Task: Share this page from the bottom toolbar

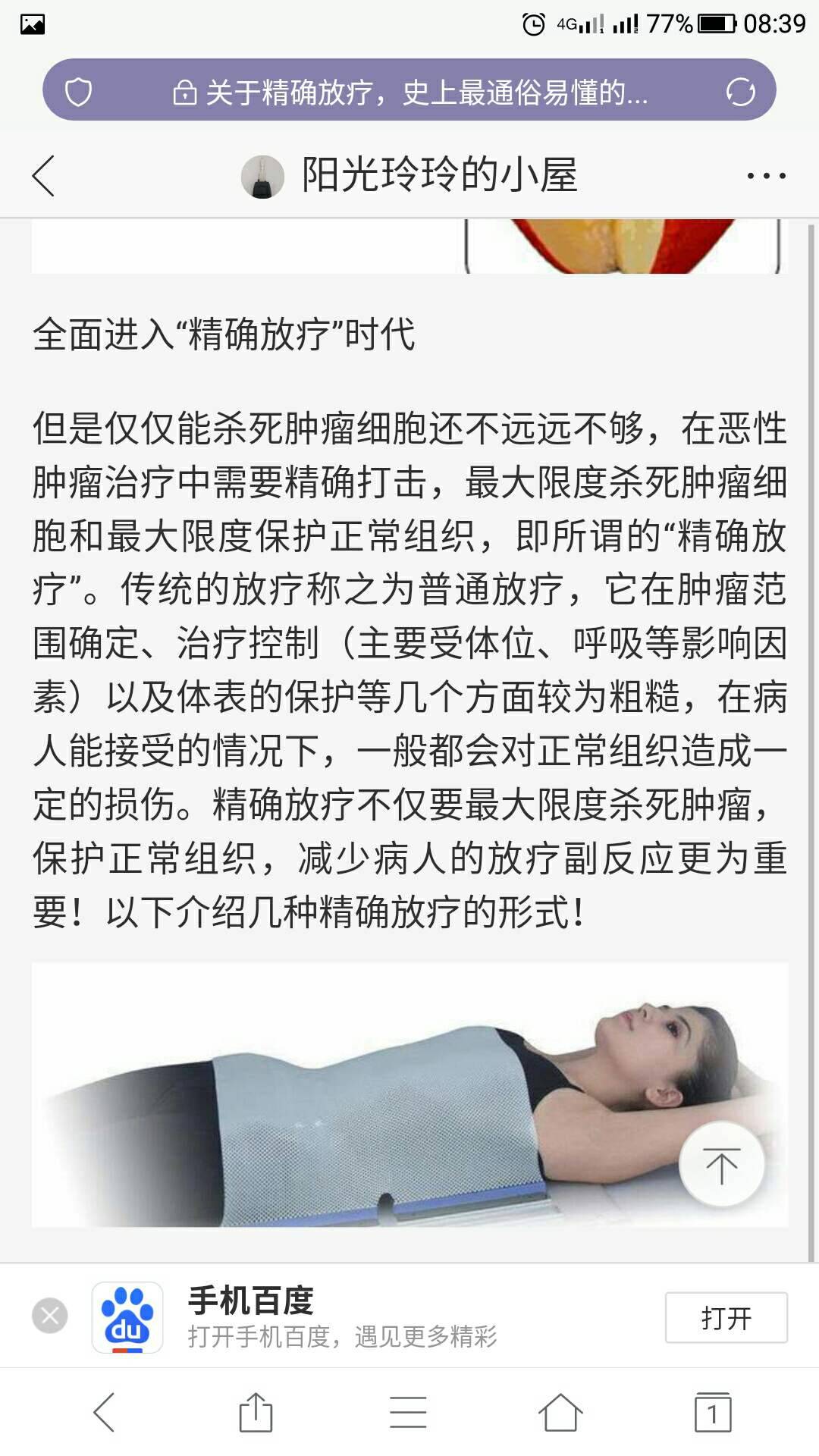Action: [256, 1413]
